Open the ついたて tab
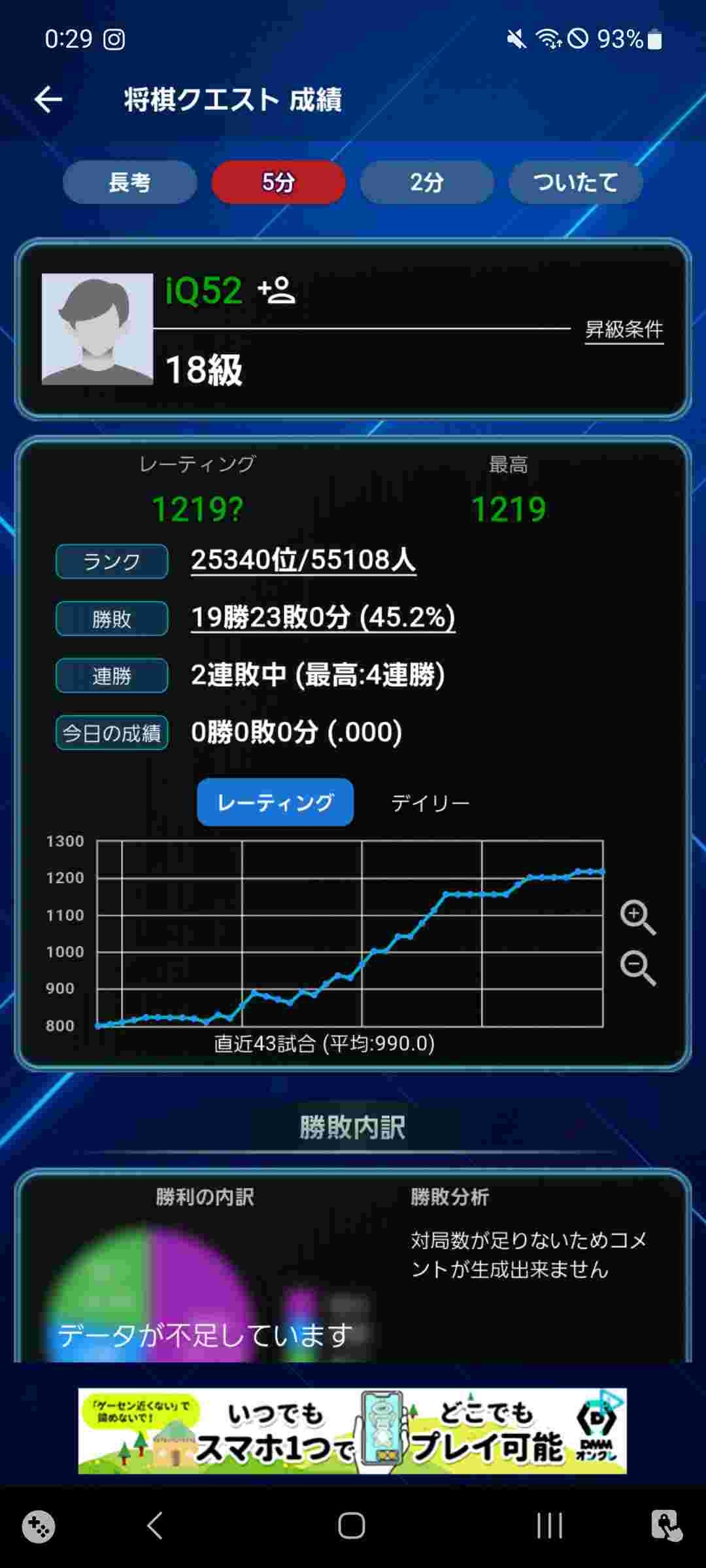This screenshot has height=1568, width=706. pyautogui.click(x=575, y=182)
